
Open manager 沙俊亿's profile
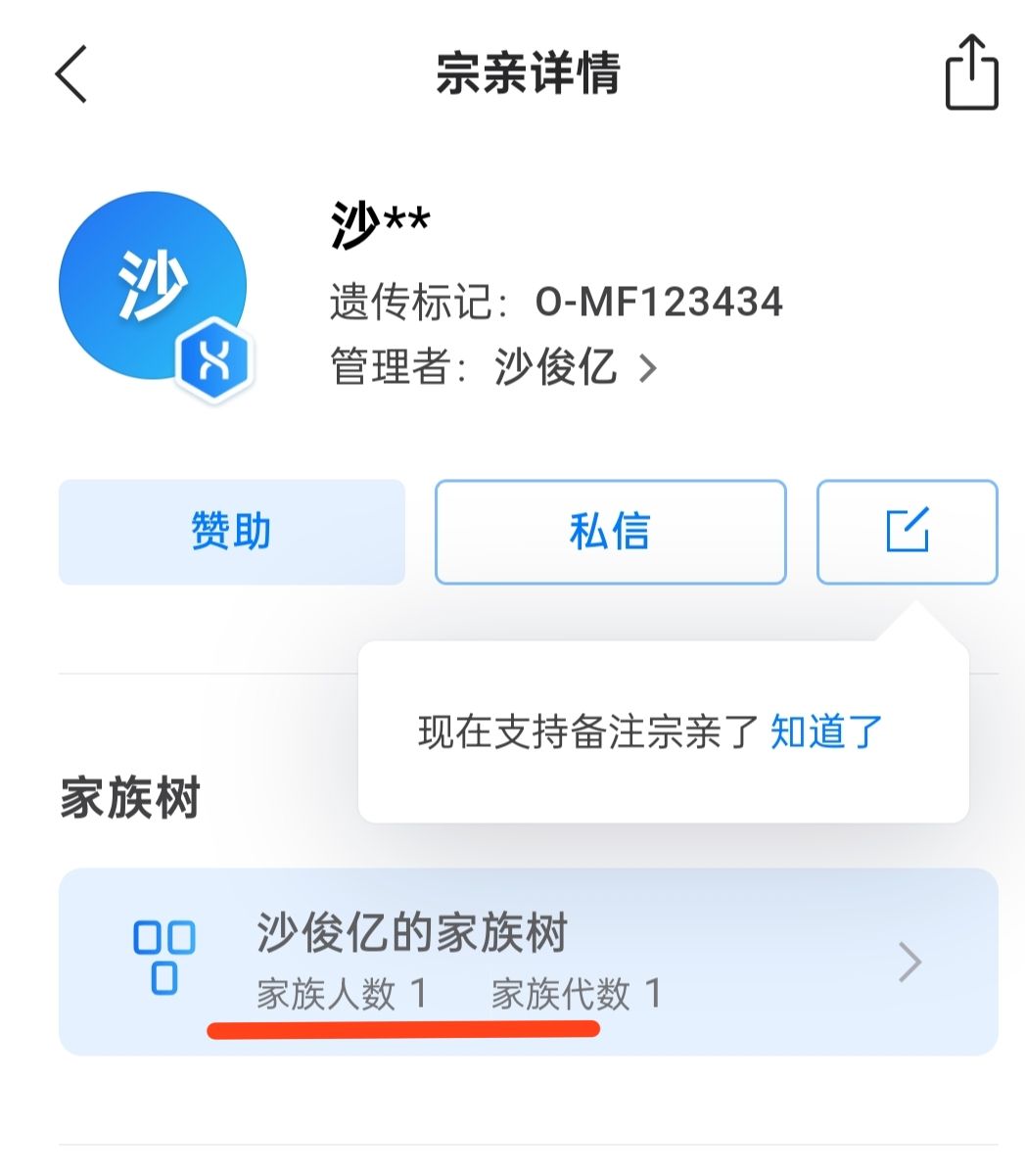click(x=574, y=367)
